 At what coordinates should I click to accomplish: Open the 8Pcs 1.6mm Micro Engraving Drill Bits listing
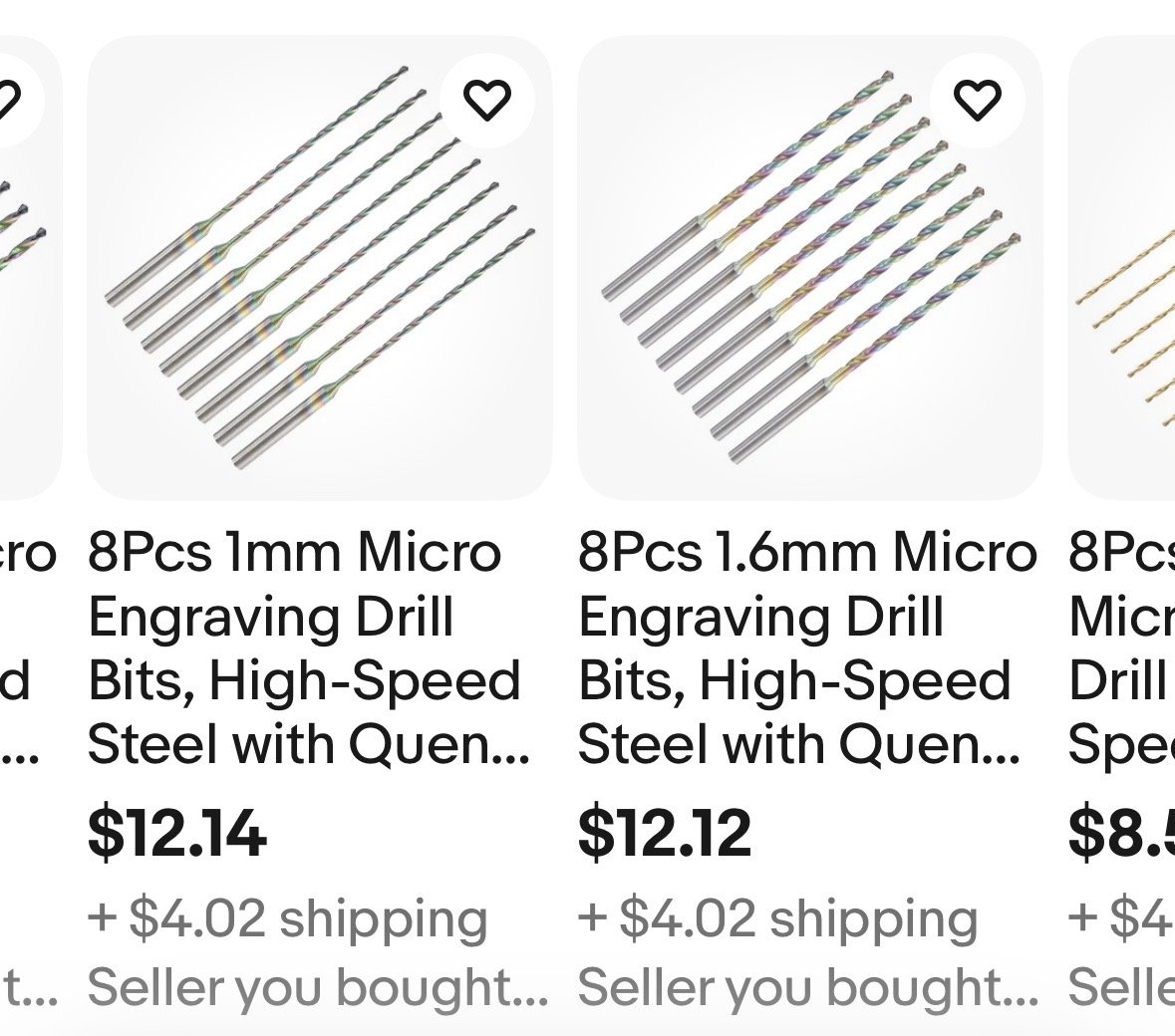tap(805, 647)
